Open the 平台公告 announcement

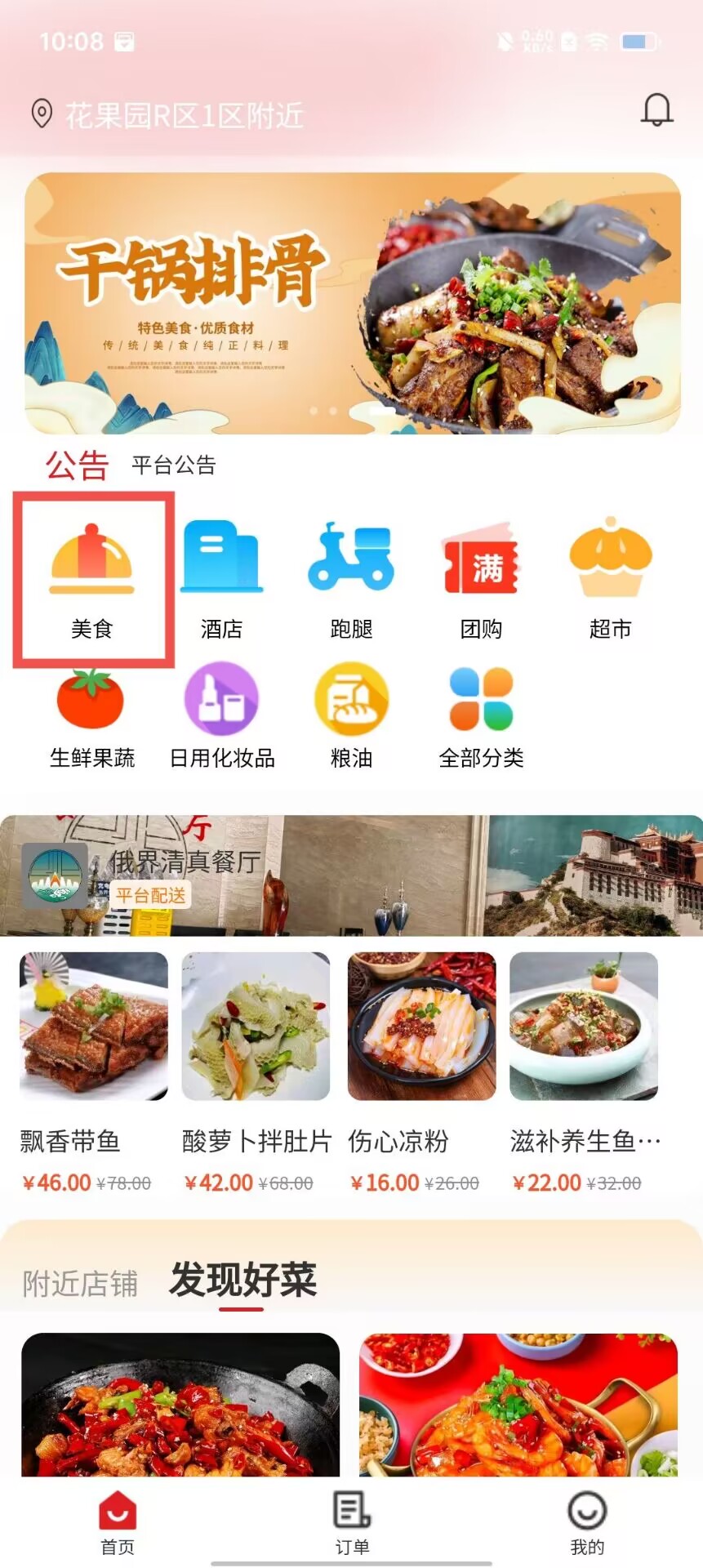click(174, 465)
